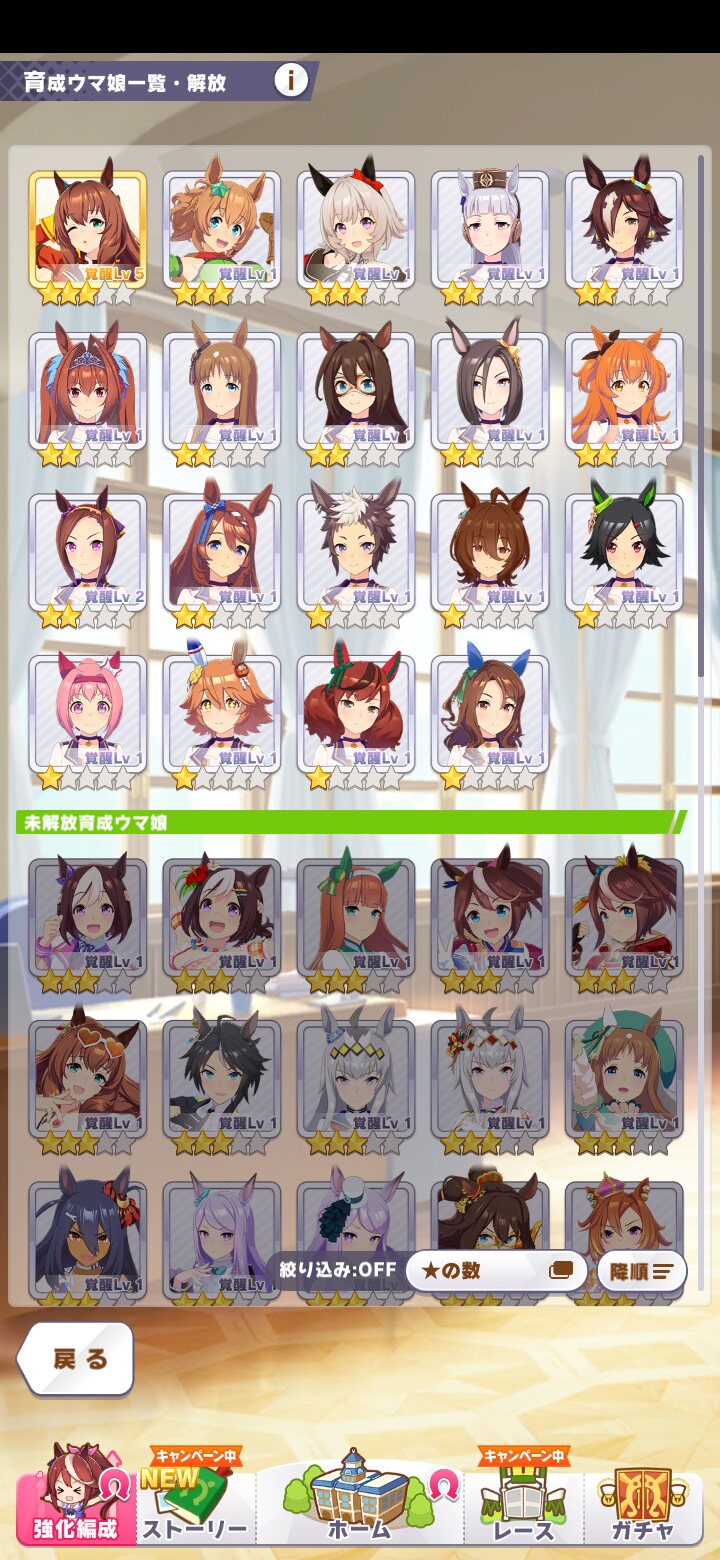
Task: Open the info icon beside 育成ウマ娘一覧・解放
Action: click(291, 80)
